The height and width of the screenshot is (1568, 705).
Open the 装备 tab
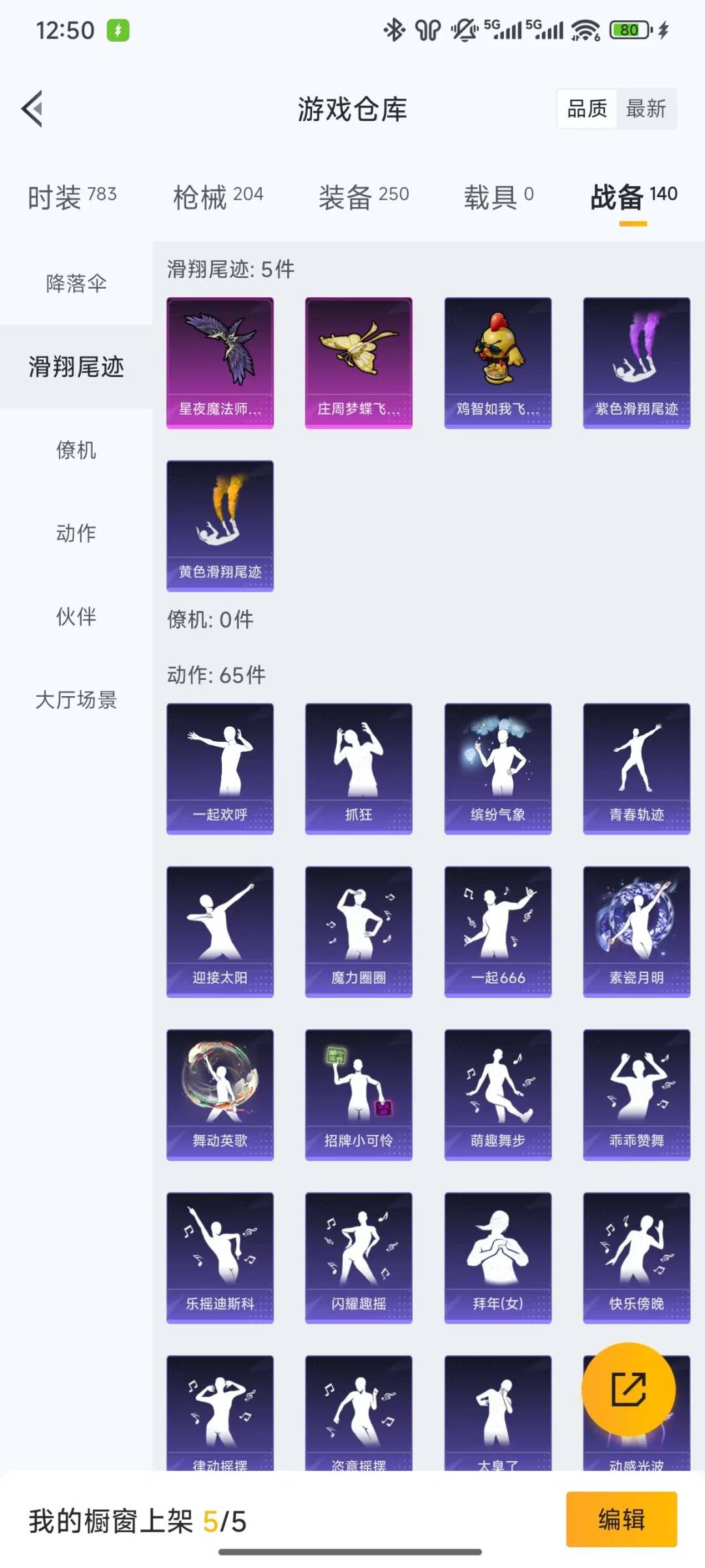click(364, 196)
